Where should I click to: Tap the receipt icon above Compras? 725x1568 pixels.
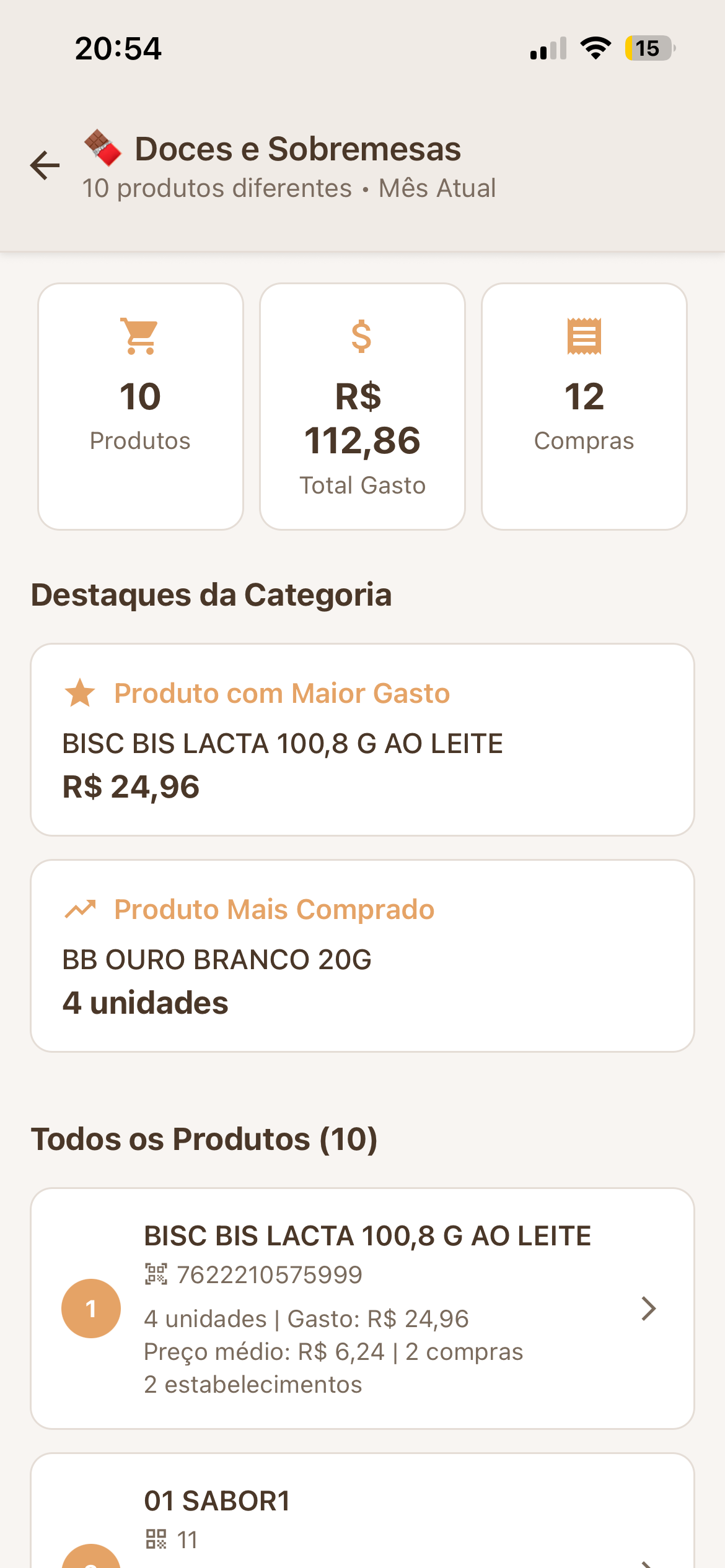pyautogui.click(x=584, y=337)
